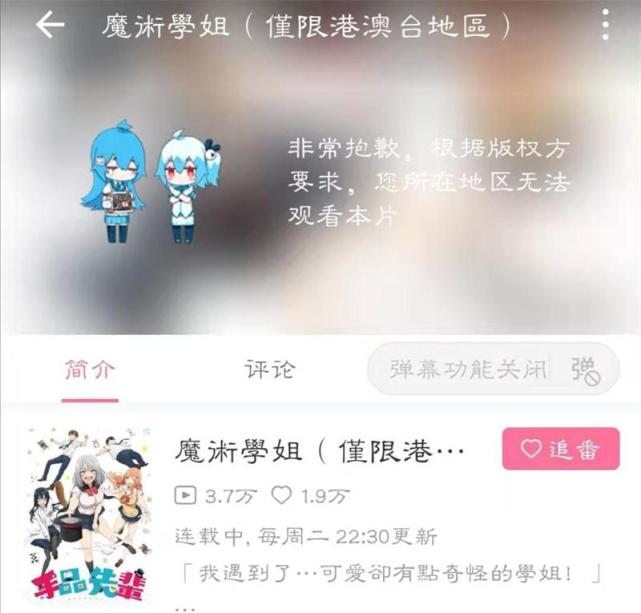Switch to the 简介 tab

89,369
